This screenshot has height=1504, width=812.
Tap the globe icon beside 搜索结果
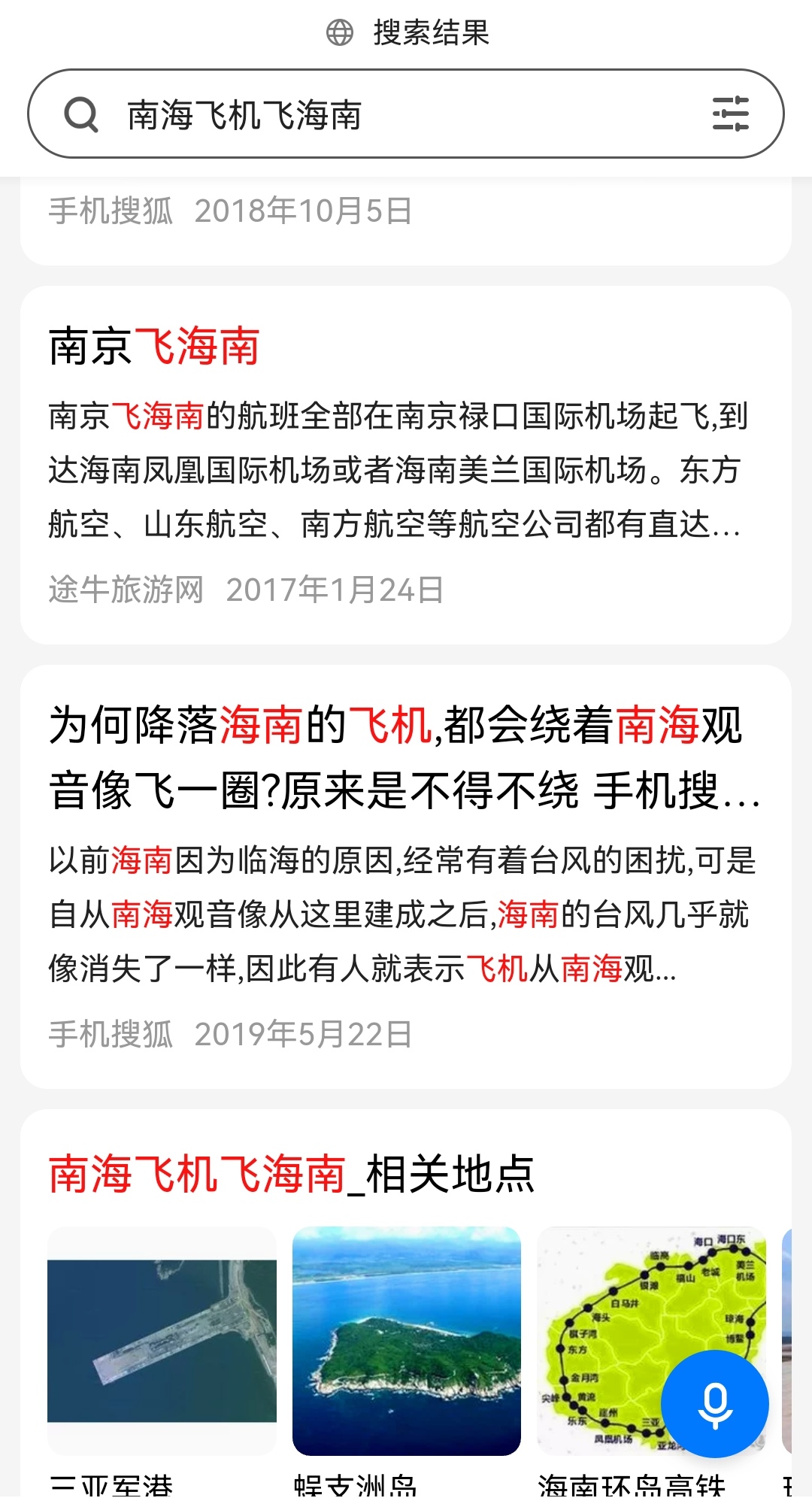tap(340, 33)
